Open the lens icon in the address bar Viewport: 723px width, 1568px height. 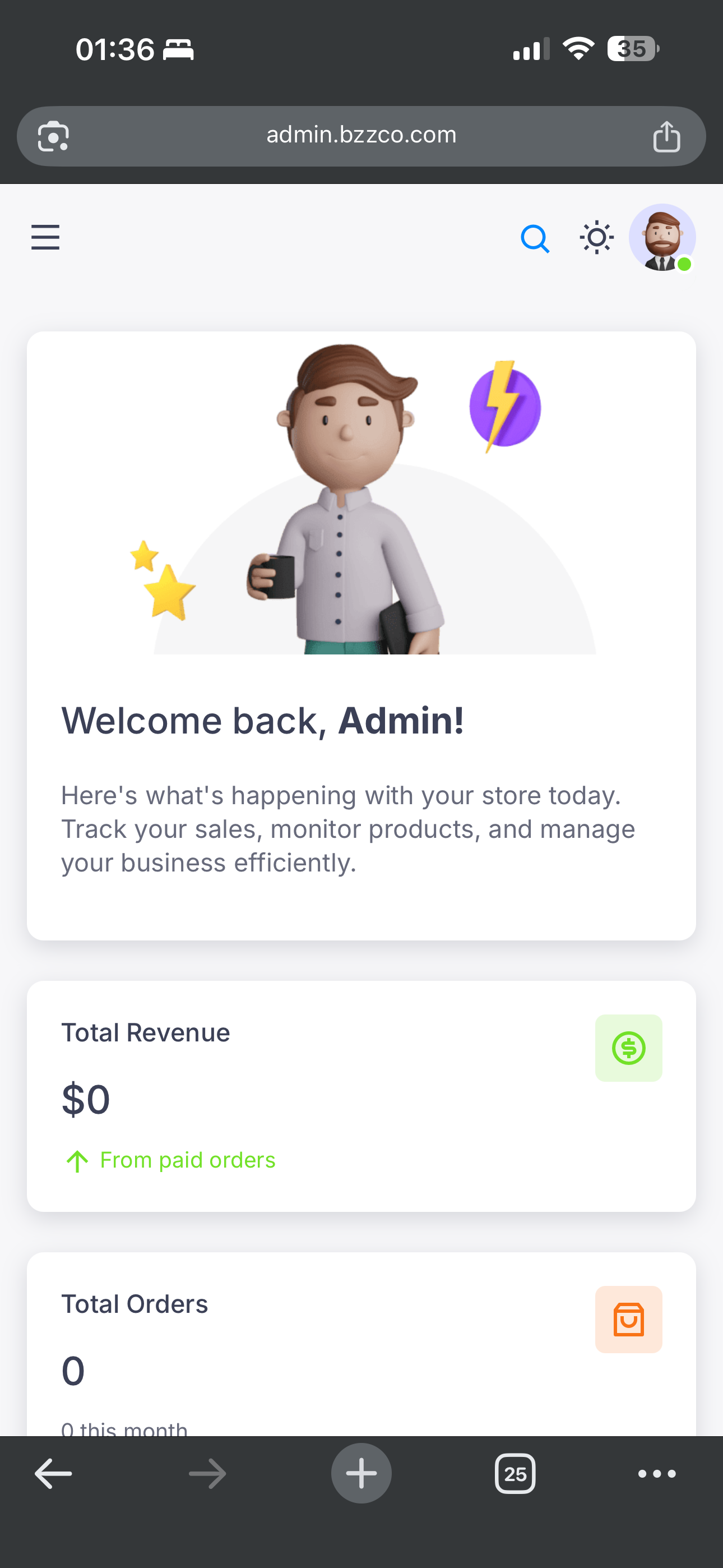pos(54,136)
